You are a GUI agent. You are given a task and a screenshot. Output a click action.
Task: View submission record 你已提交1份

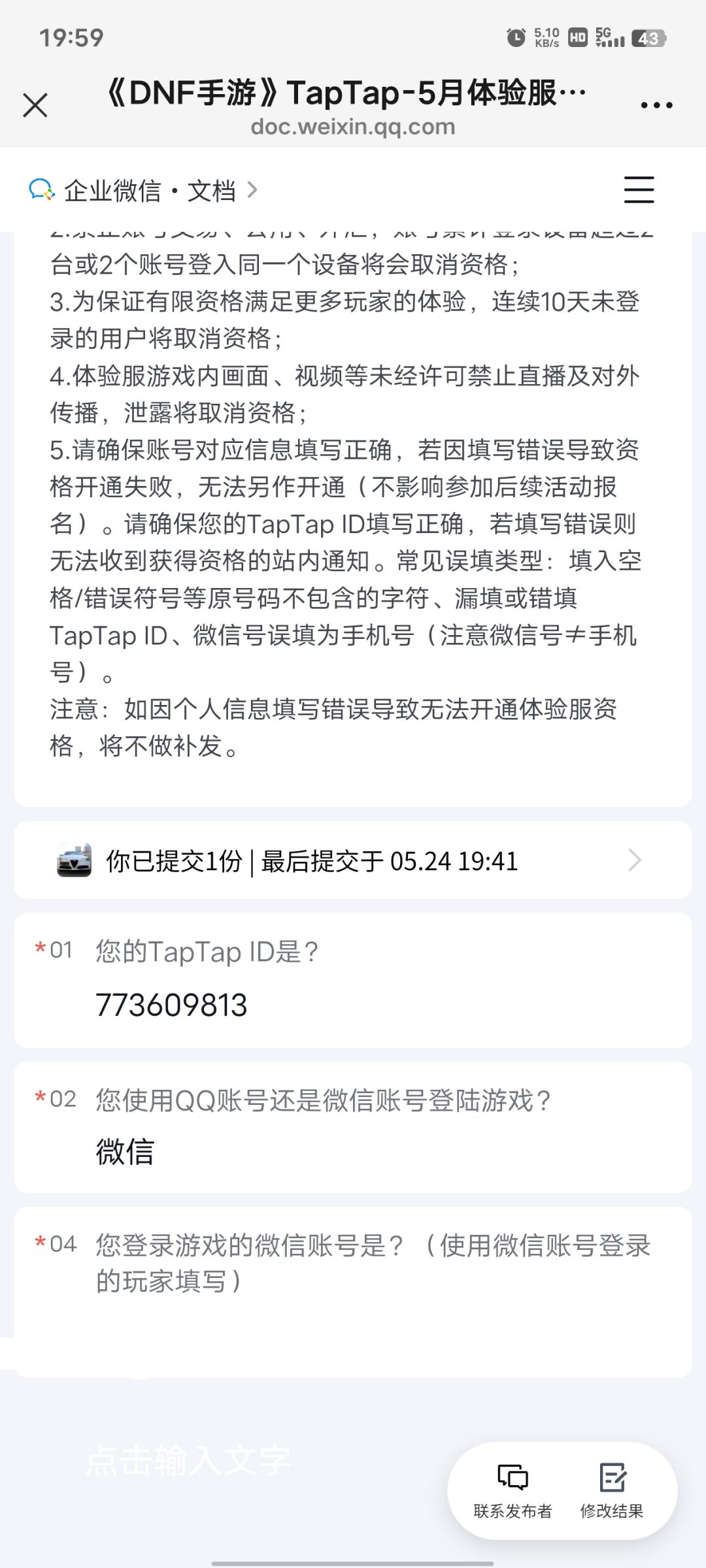[353, 860]
